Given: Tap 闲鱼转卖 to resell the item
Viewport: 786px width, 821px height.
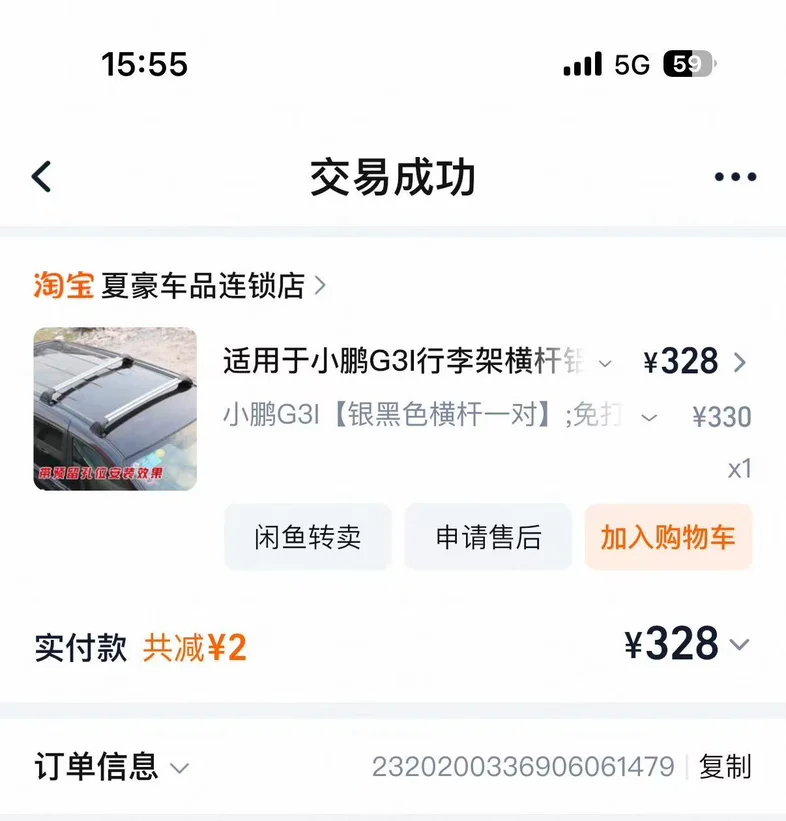Looking at the screenshot, I should pos(308,537).
